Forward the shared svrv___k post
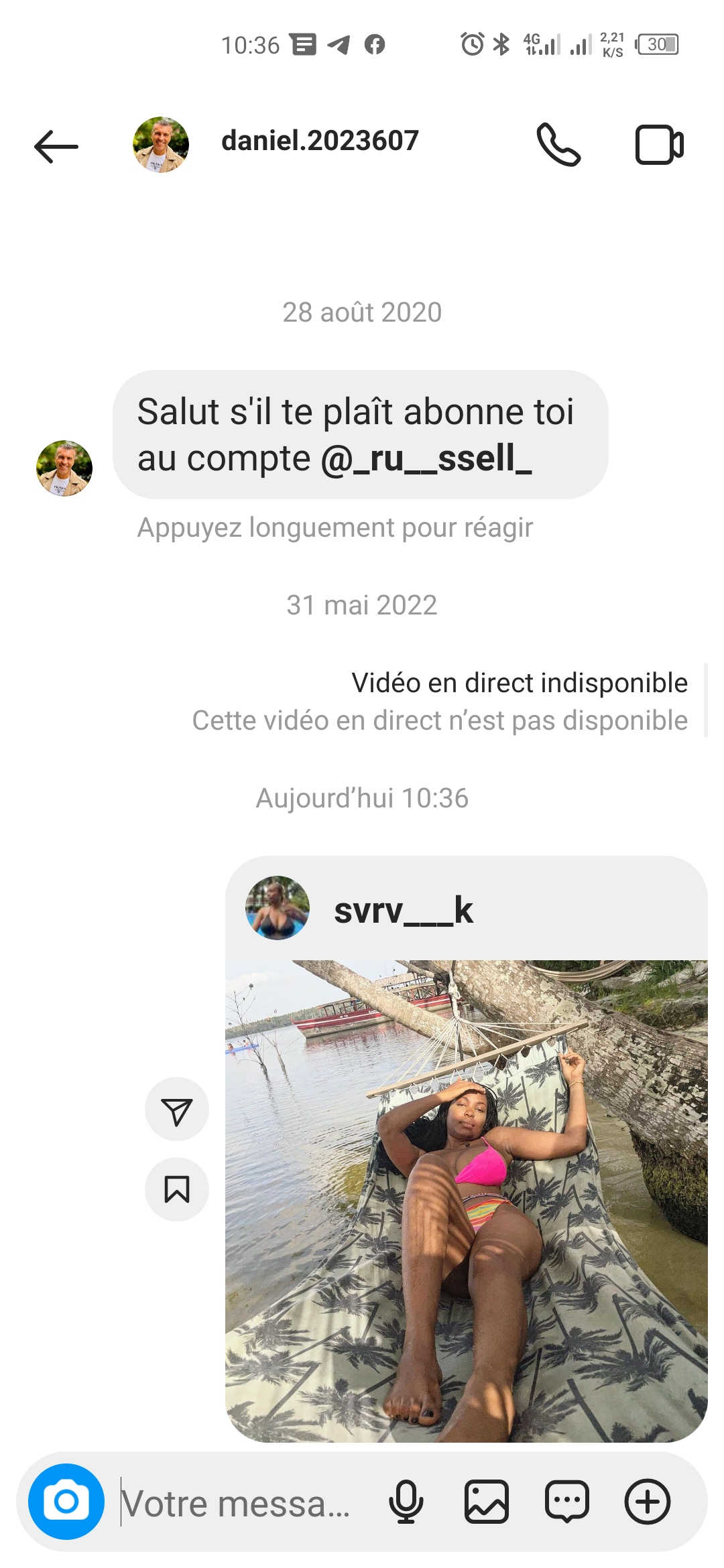This screenshot has width=724, height=1568. tap(177, 1109)
